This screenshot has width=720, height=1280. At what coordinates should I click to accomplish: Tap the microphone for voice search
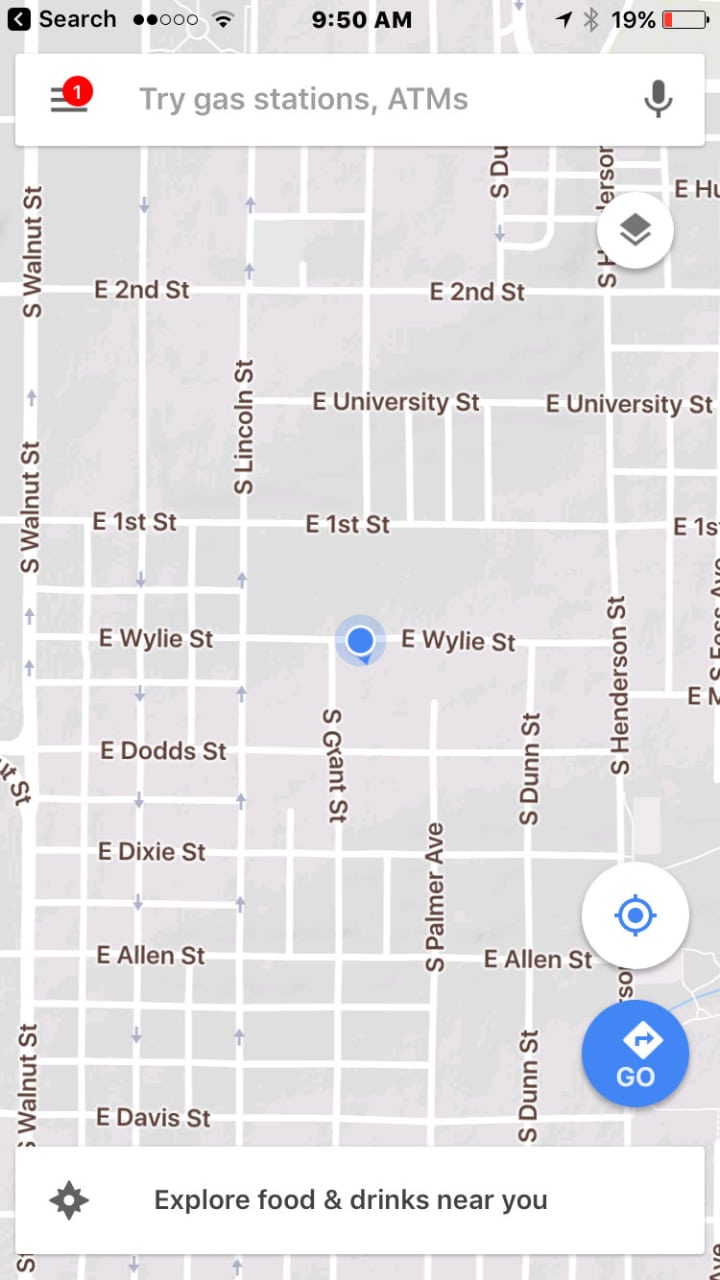pos(658,98)
